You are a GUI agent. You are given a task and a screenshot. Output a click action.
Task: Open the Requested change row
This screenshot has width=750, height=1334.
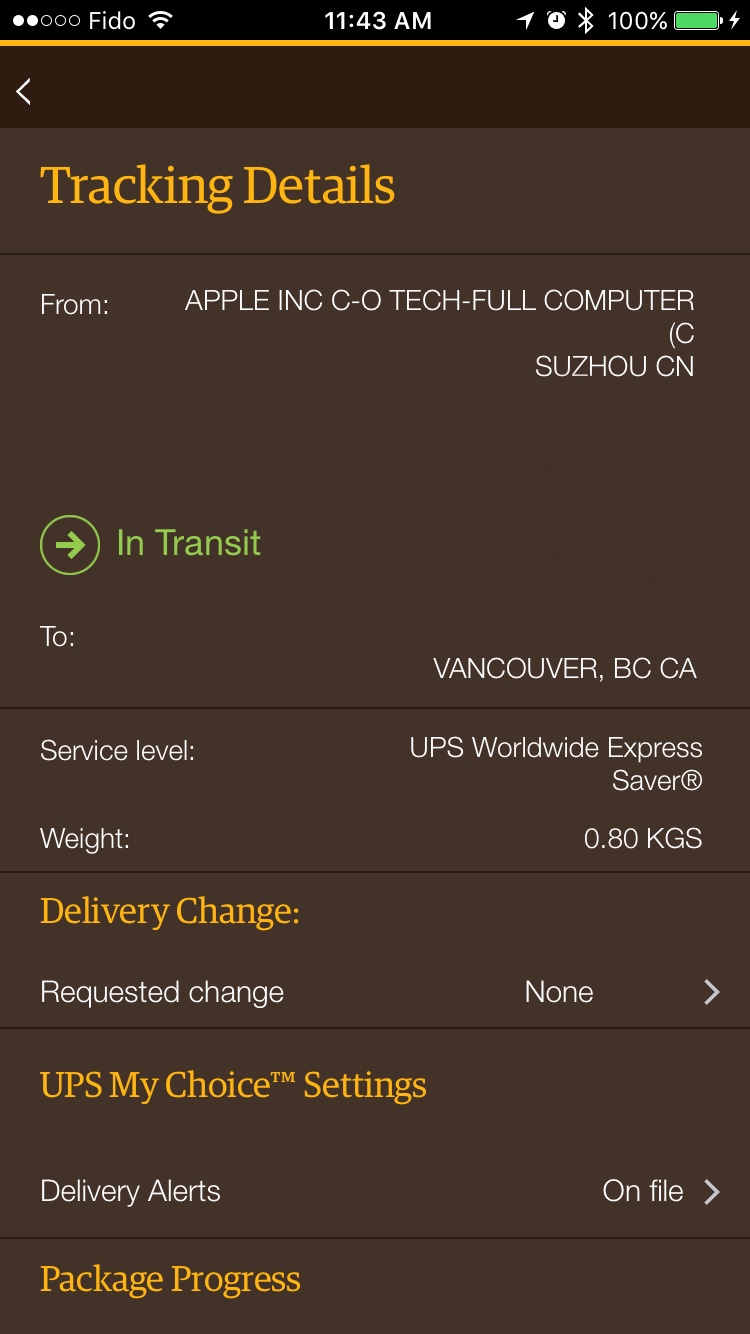click(x=375, y=992)
